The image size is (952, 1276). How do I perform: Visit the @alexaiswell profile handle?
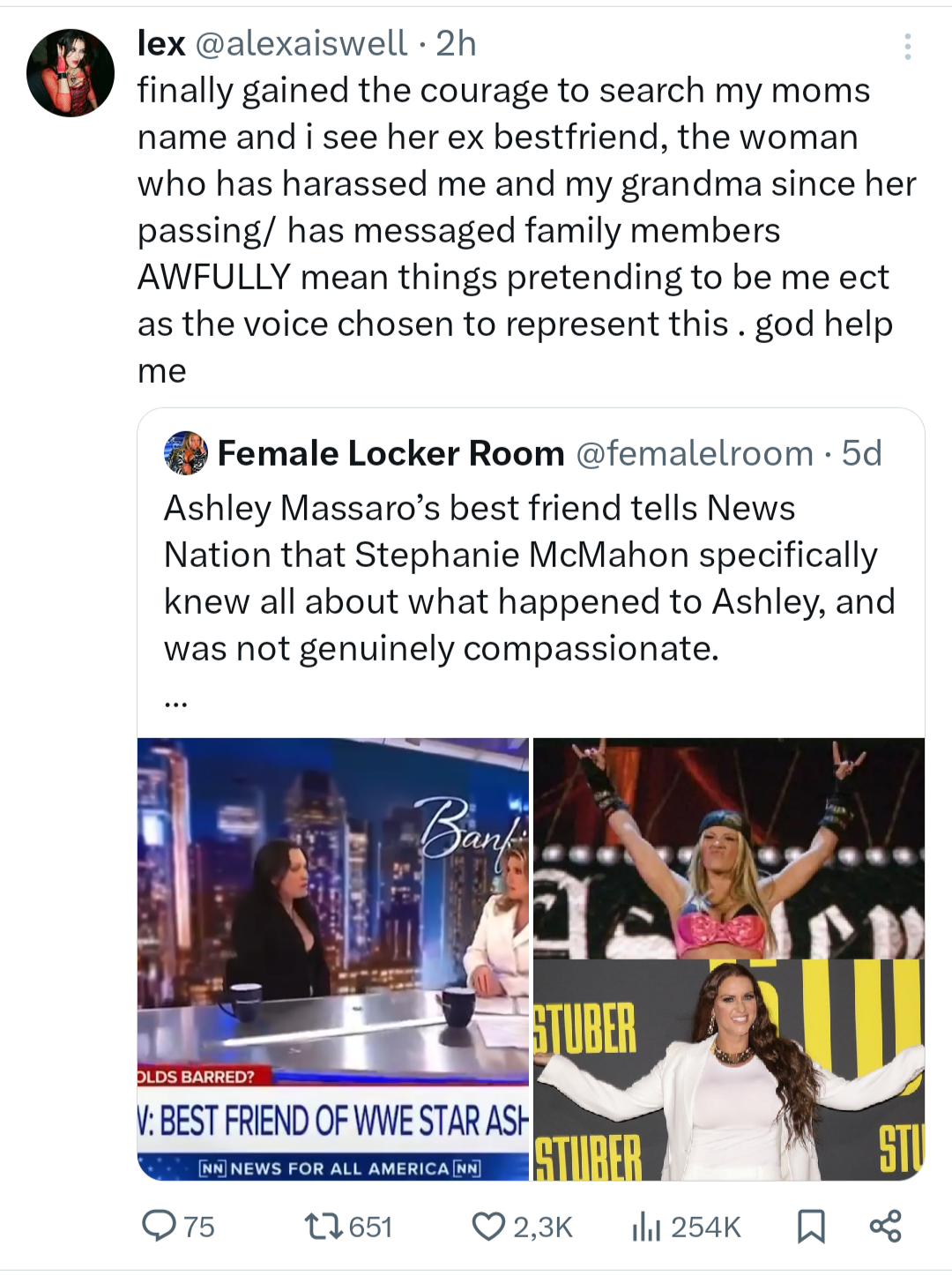[x=300, y=43]
